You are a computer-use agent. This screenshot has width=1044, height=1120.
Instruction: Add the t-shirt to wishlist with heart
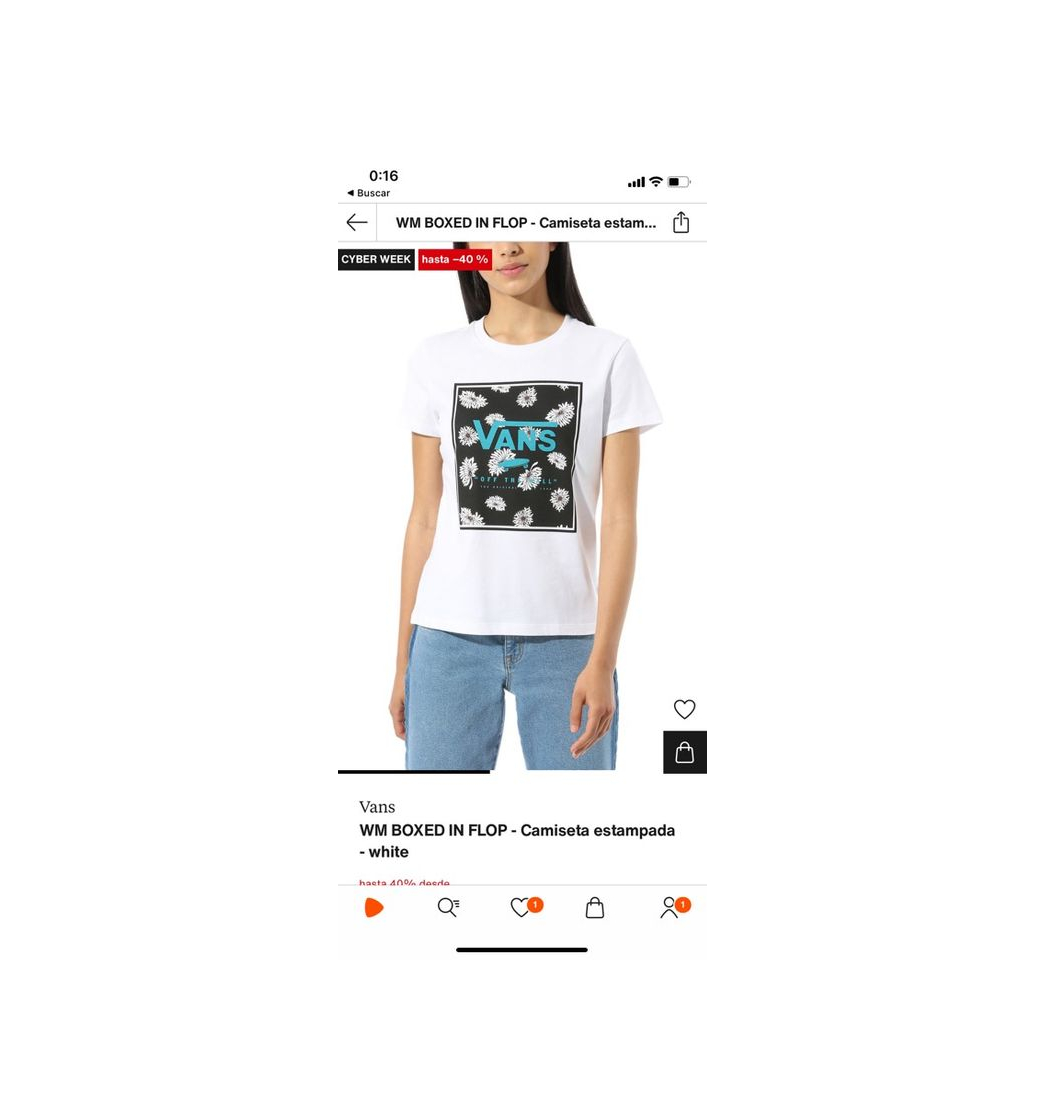pyautogui.click(x=684, y=709)
